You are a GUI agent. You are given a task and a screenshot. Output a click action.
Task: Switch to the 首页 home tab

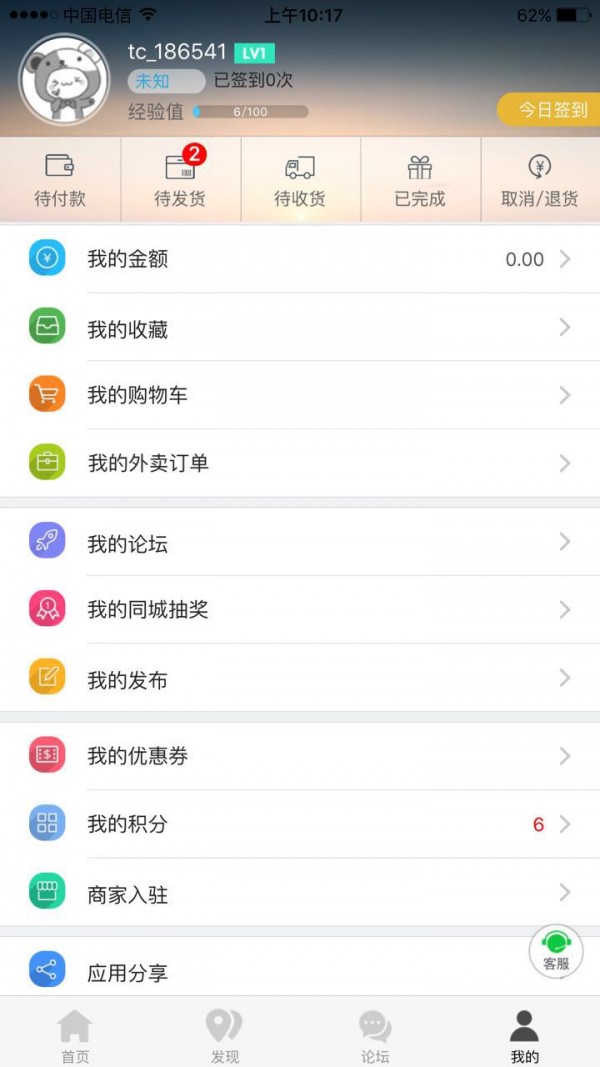[x=75, y=1035]
